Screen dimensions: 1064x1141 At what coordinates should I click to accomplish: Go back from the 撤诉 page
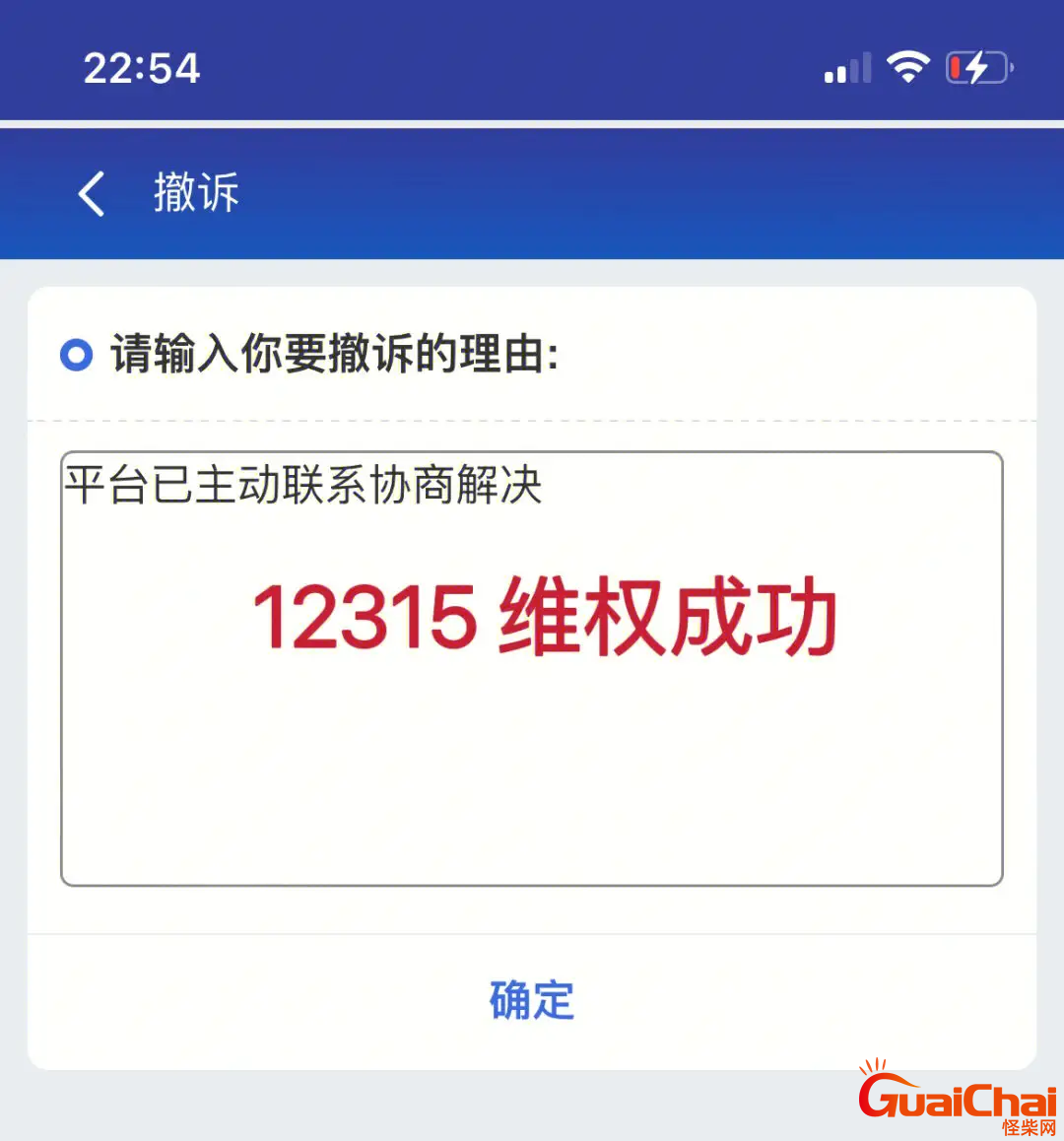(92, 193)
